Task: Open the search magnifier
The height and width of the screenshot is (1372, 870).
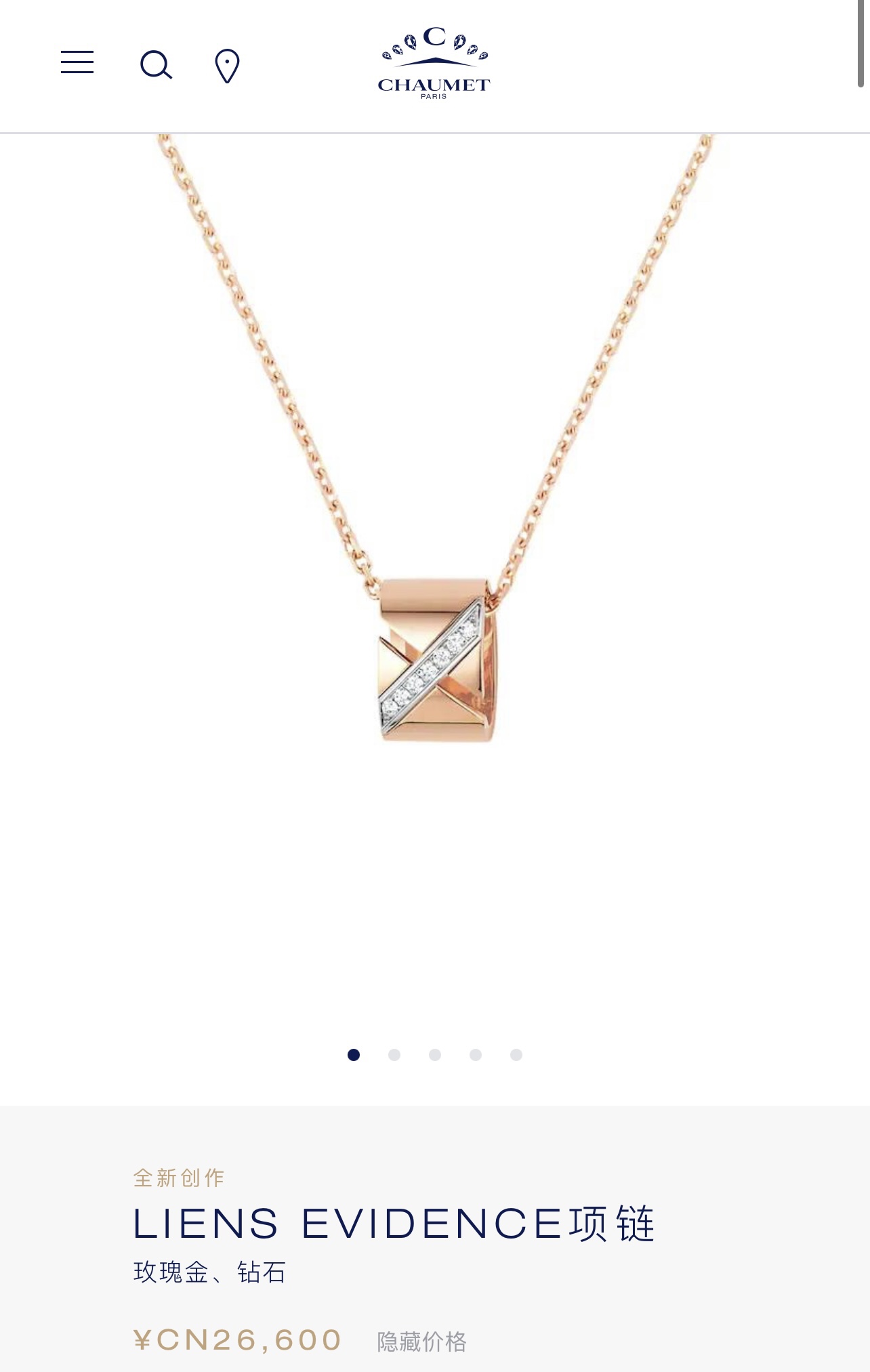Action: pos(156,65)
